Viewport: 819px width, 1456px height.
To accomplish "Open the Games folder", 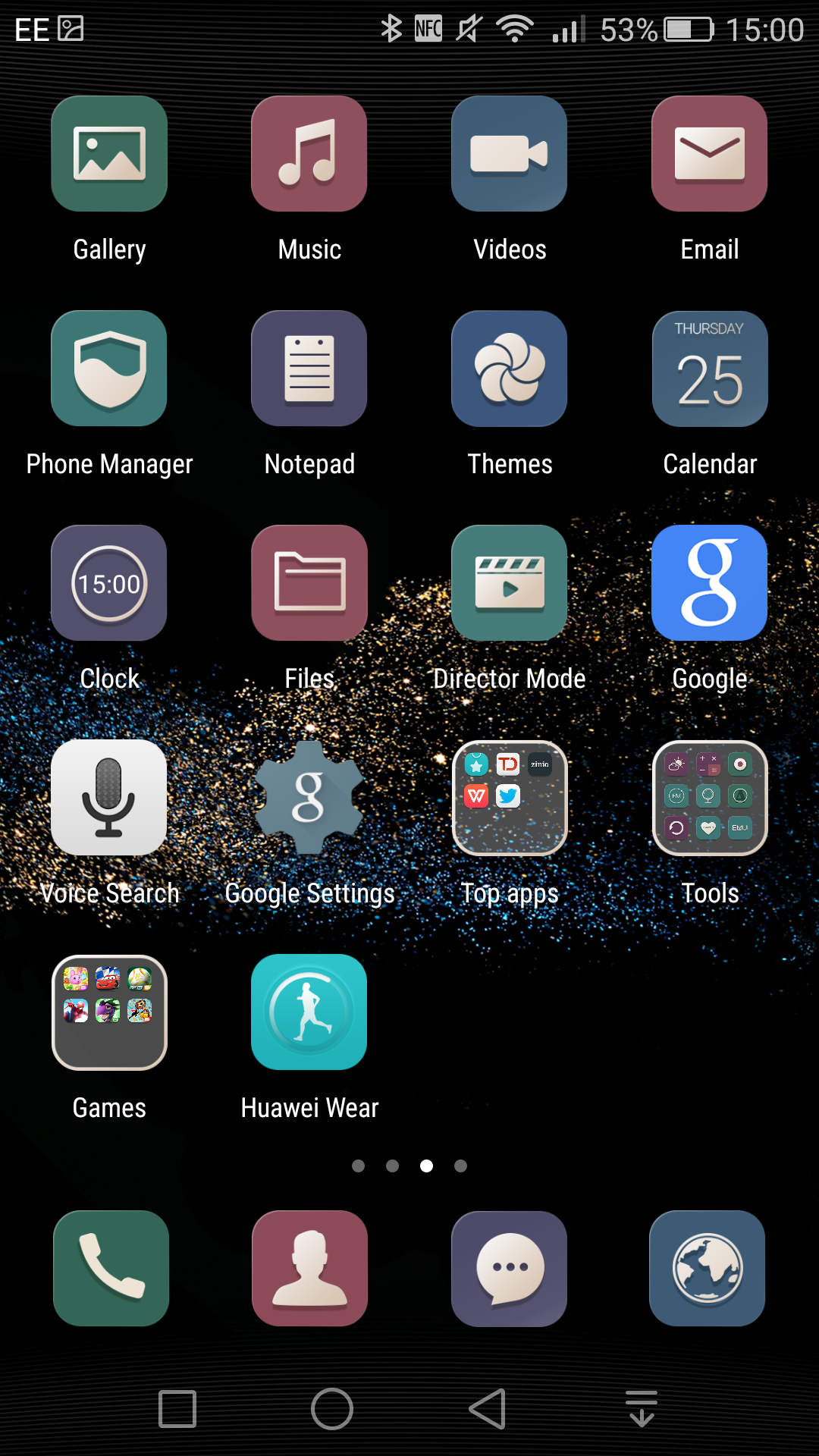I will (x=109, y=1012).
